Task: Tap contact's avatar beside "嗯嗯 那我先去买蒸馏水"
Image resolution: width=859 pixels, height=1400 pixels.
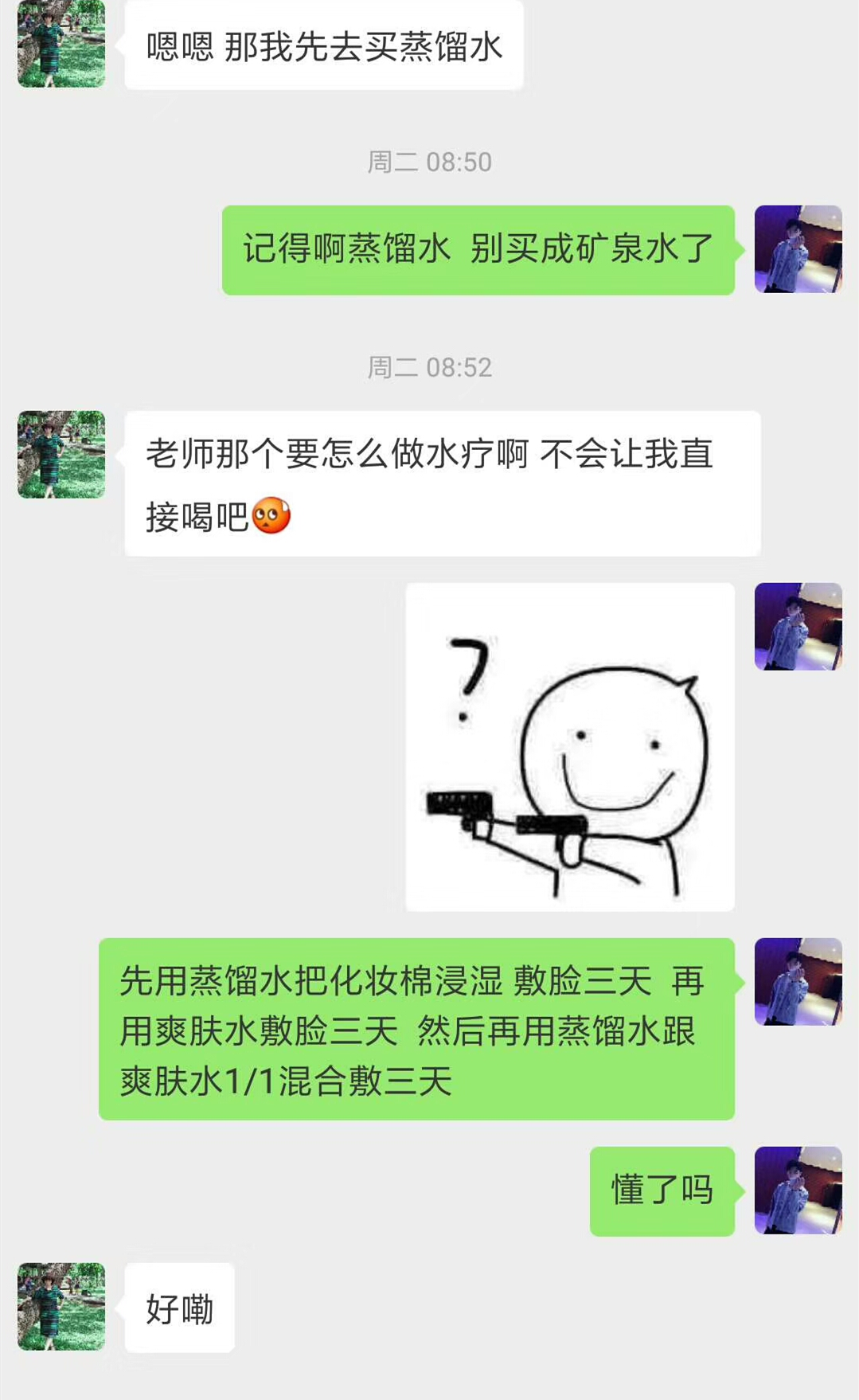Action: pos(61,44)
